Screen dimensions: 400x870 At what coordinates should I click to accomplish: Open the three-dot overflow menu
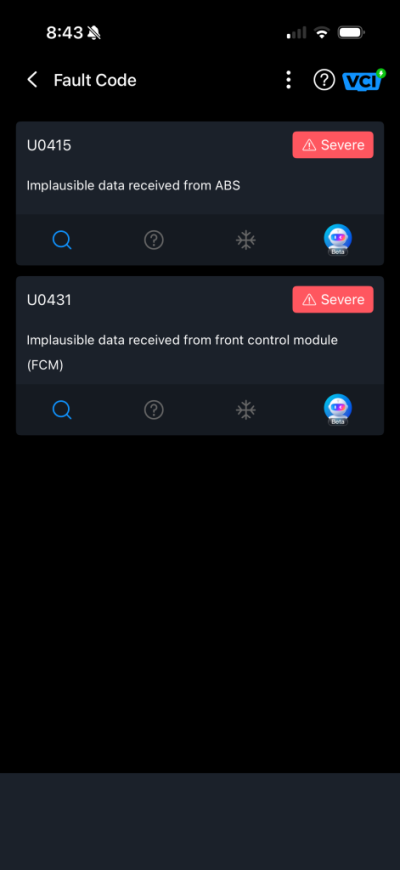pyautogui.click(x=288, y=80)
